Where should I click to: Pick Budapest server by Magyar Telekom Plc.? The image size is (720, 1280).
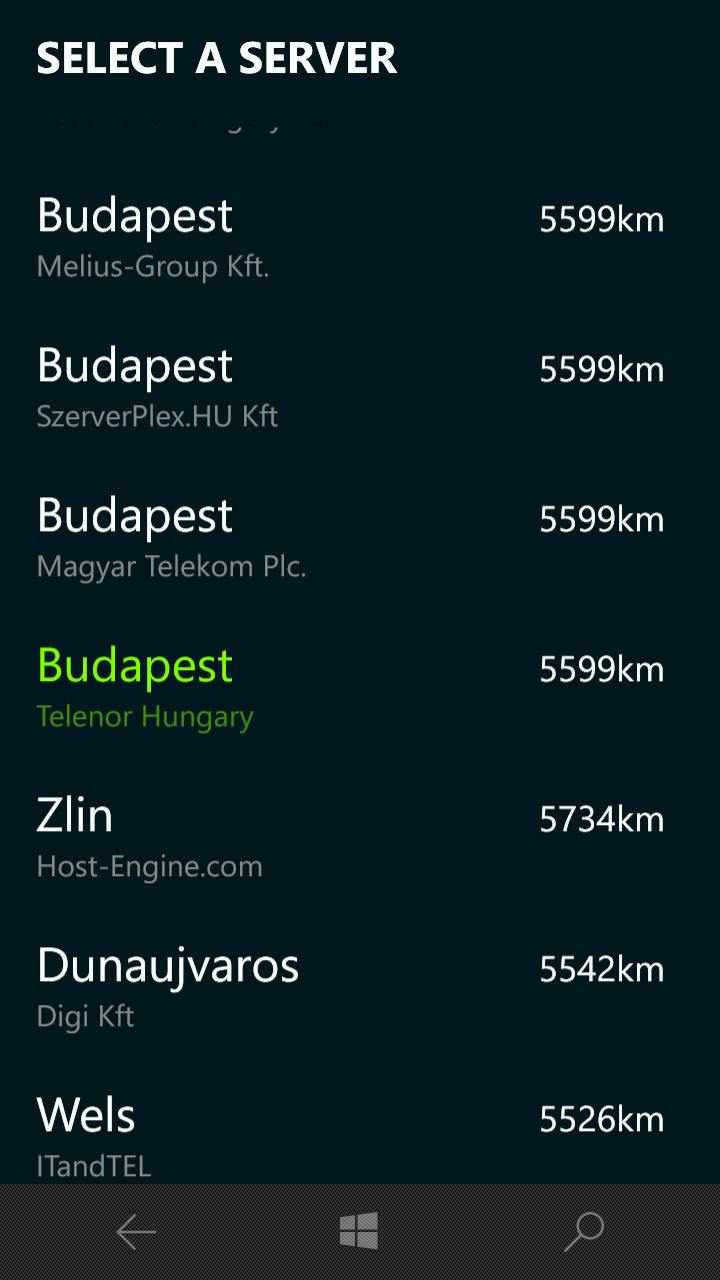coord(350,538)
